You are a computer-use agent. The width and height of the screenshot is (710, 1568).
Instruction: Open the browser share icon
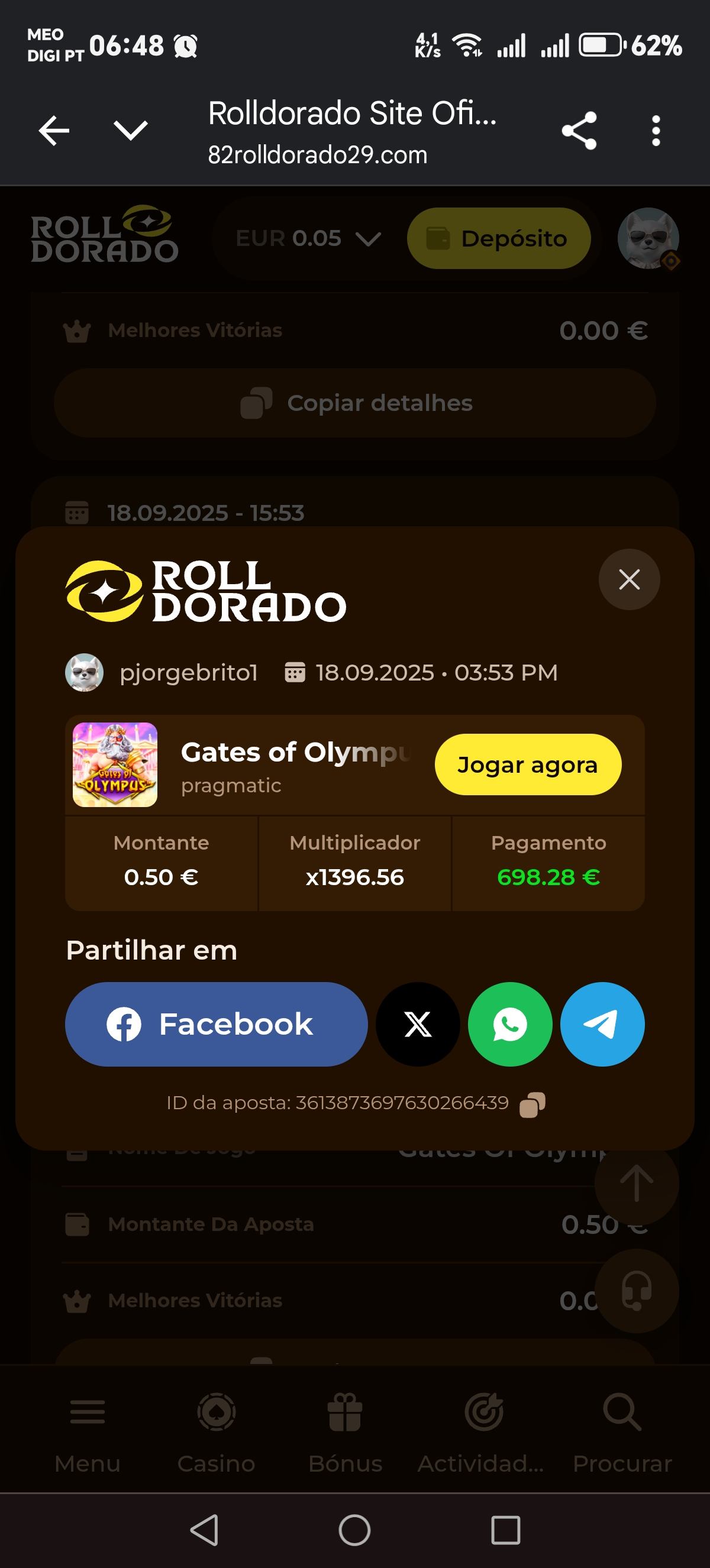click(x=579, y=130)
